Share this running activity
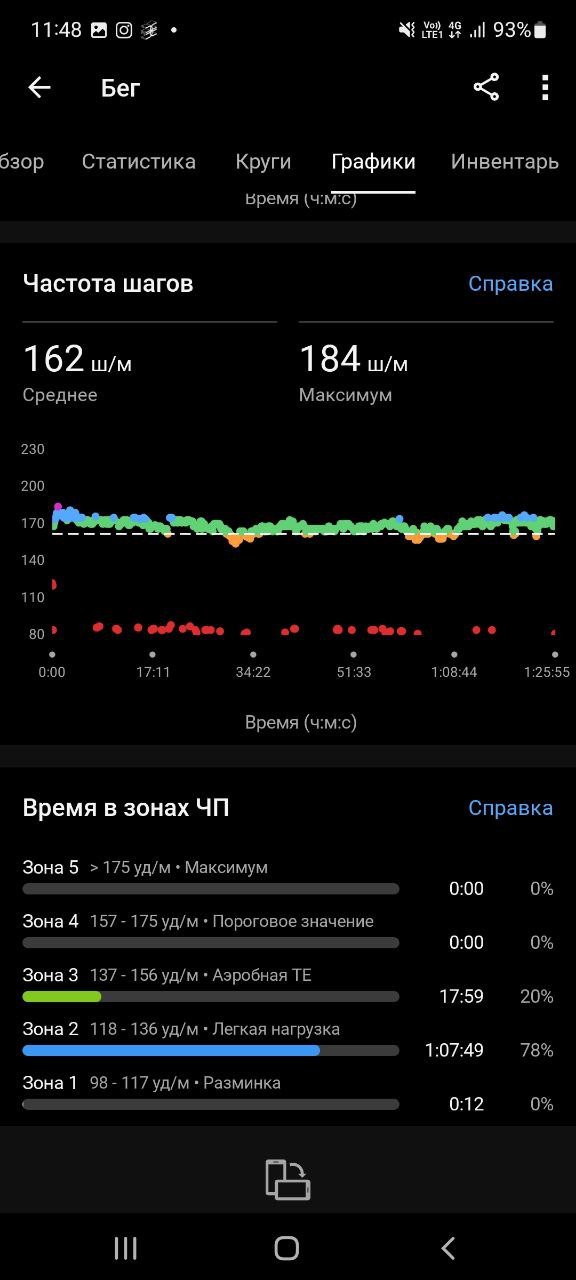 point(486,88)
